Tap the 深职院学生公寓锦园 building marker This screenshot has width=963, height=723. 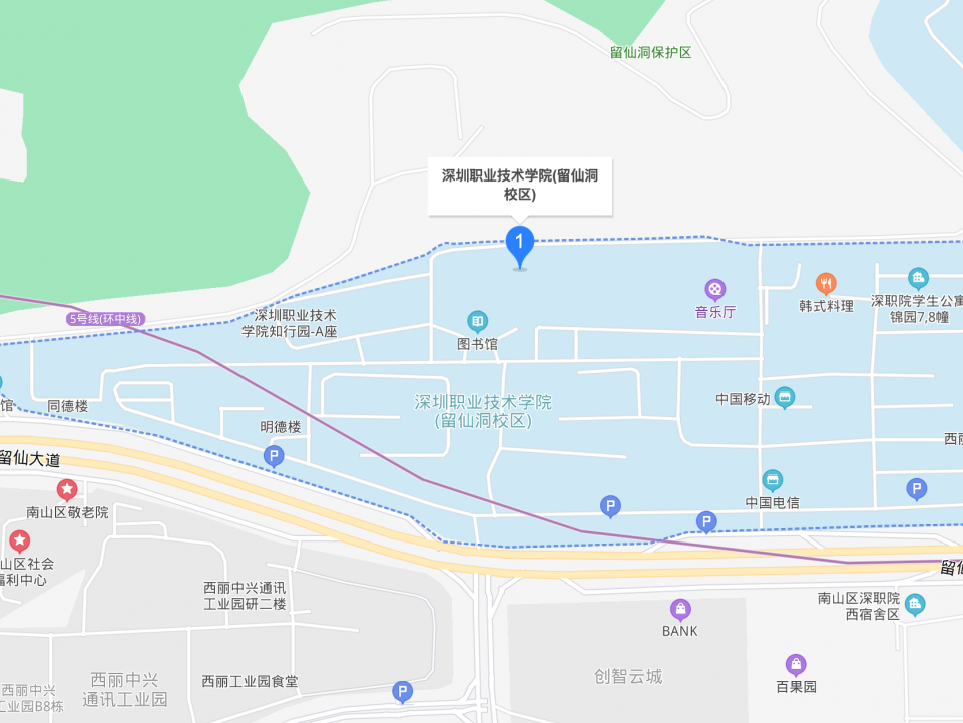[918, 278]
